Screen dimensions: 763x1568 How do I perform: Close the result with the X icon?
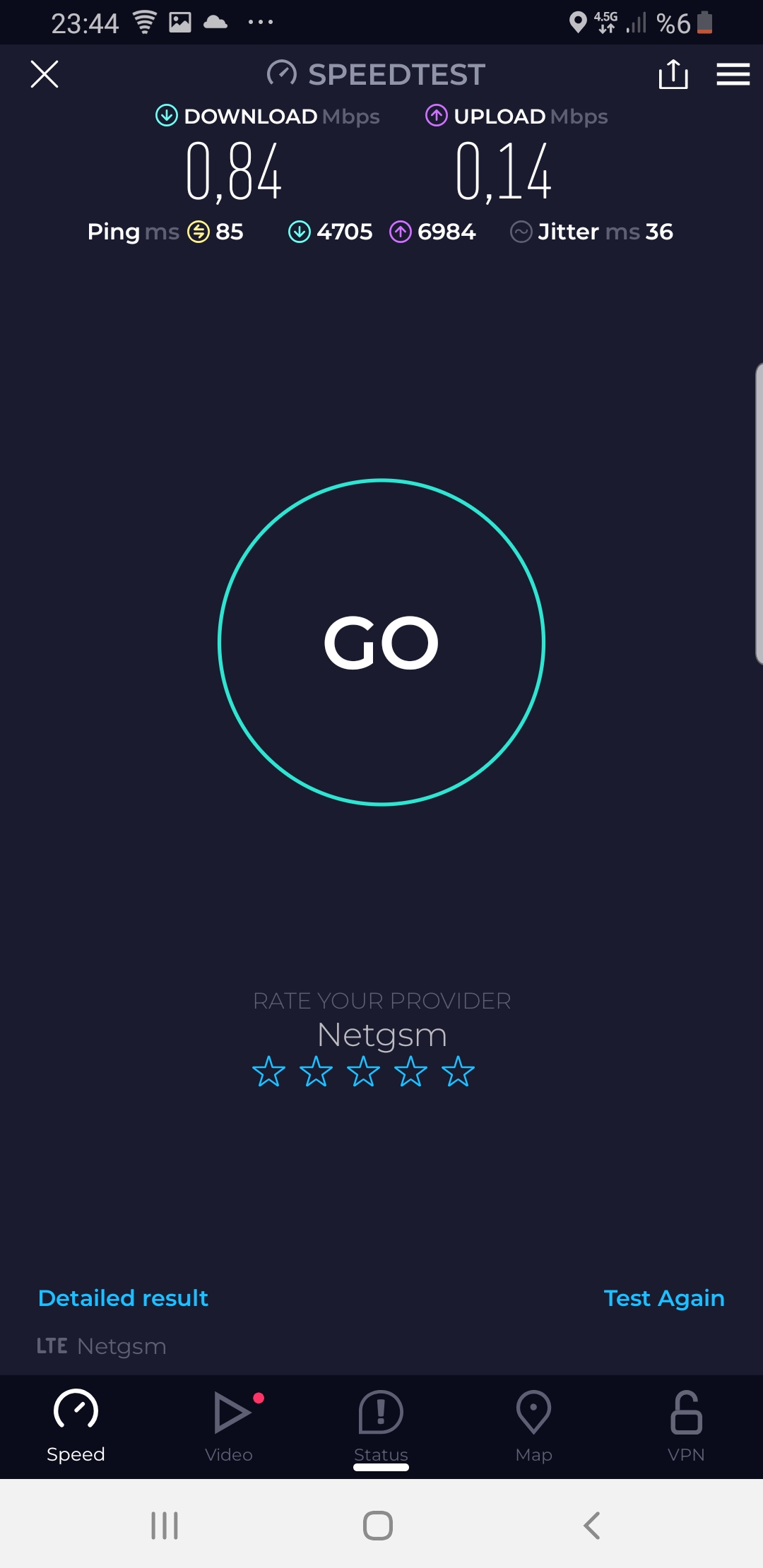(45, 74)
